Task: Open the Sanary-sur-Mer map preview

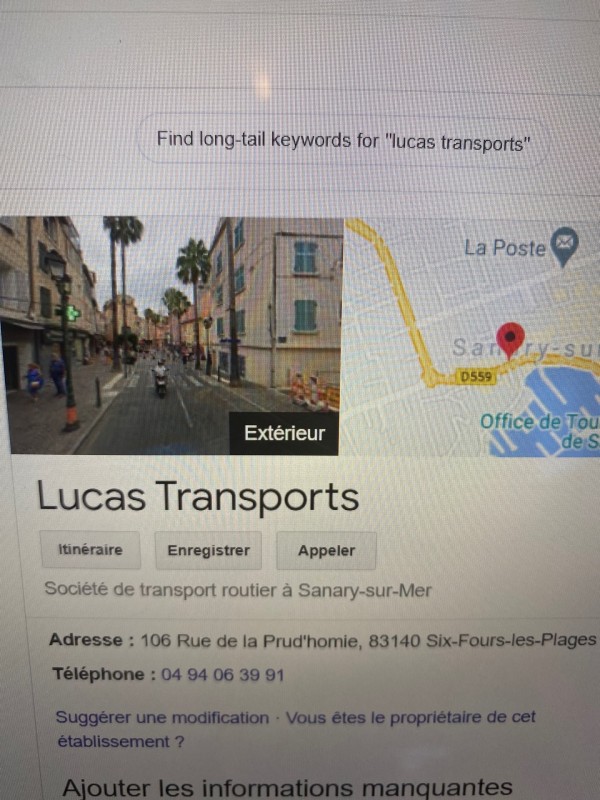Action: point(472,335)
